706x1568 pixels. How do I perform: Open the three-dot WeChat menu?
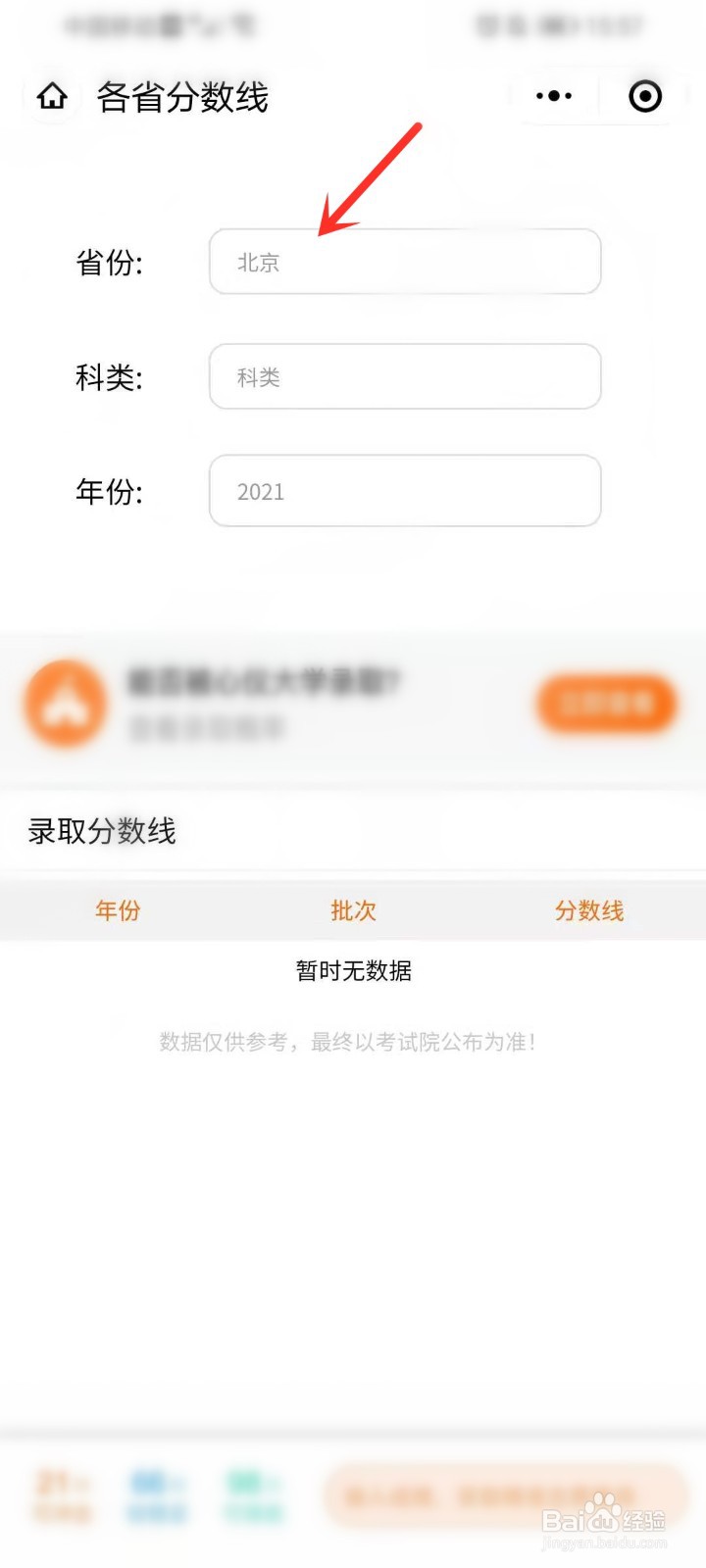click(555, 96)
